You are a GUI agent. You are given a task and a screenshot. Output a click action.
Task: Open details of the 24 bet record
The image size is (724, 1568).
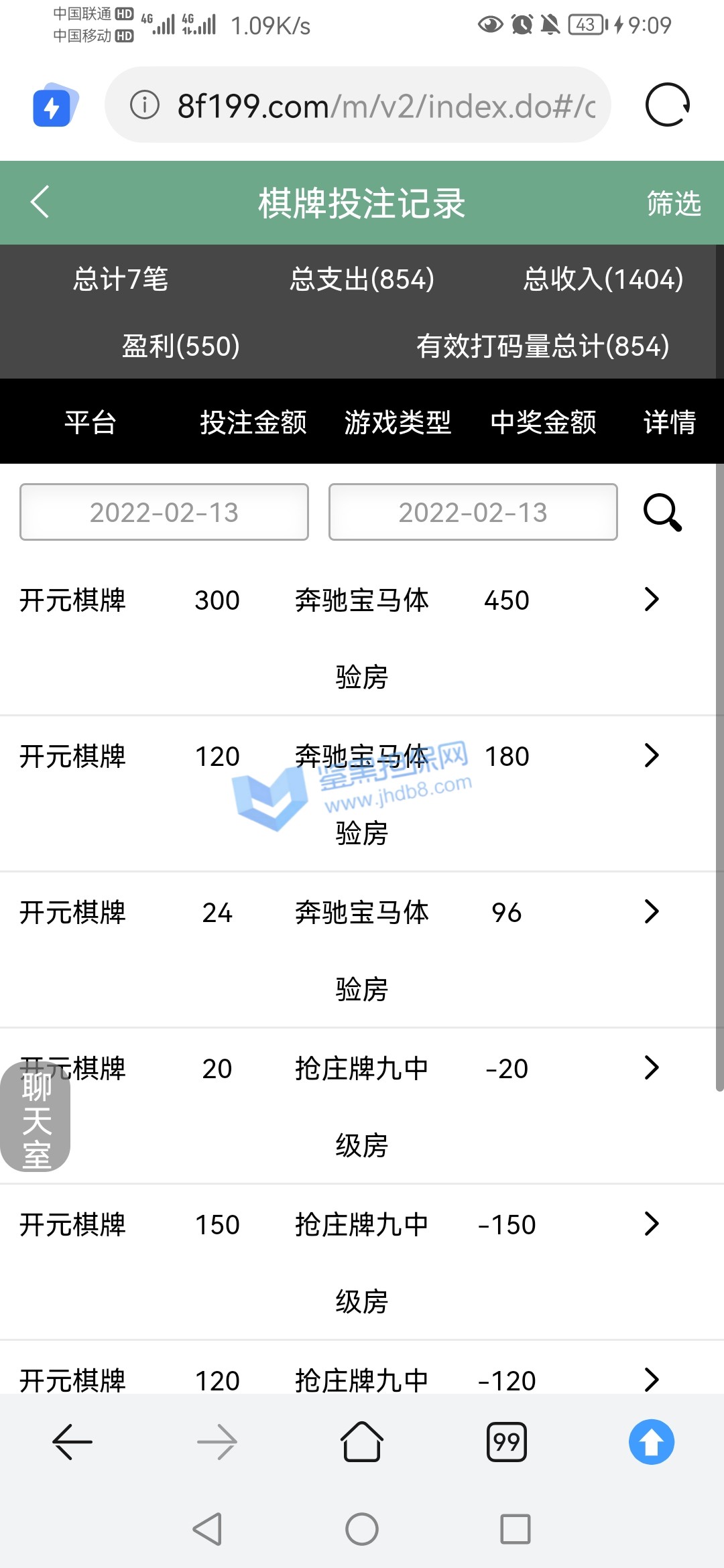651,911
